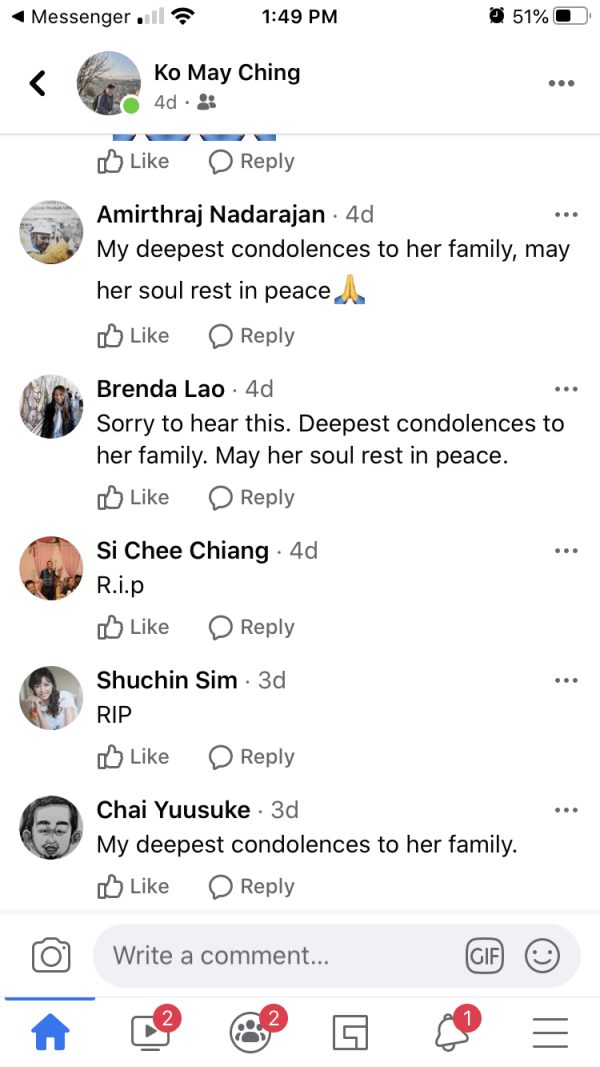Screen dimensions: 600x1067
Task: Go back using the top-left arrow
Action: point(38,83)
